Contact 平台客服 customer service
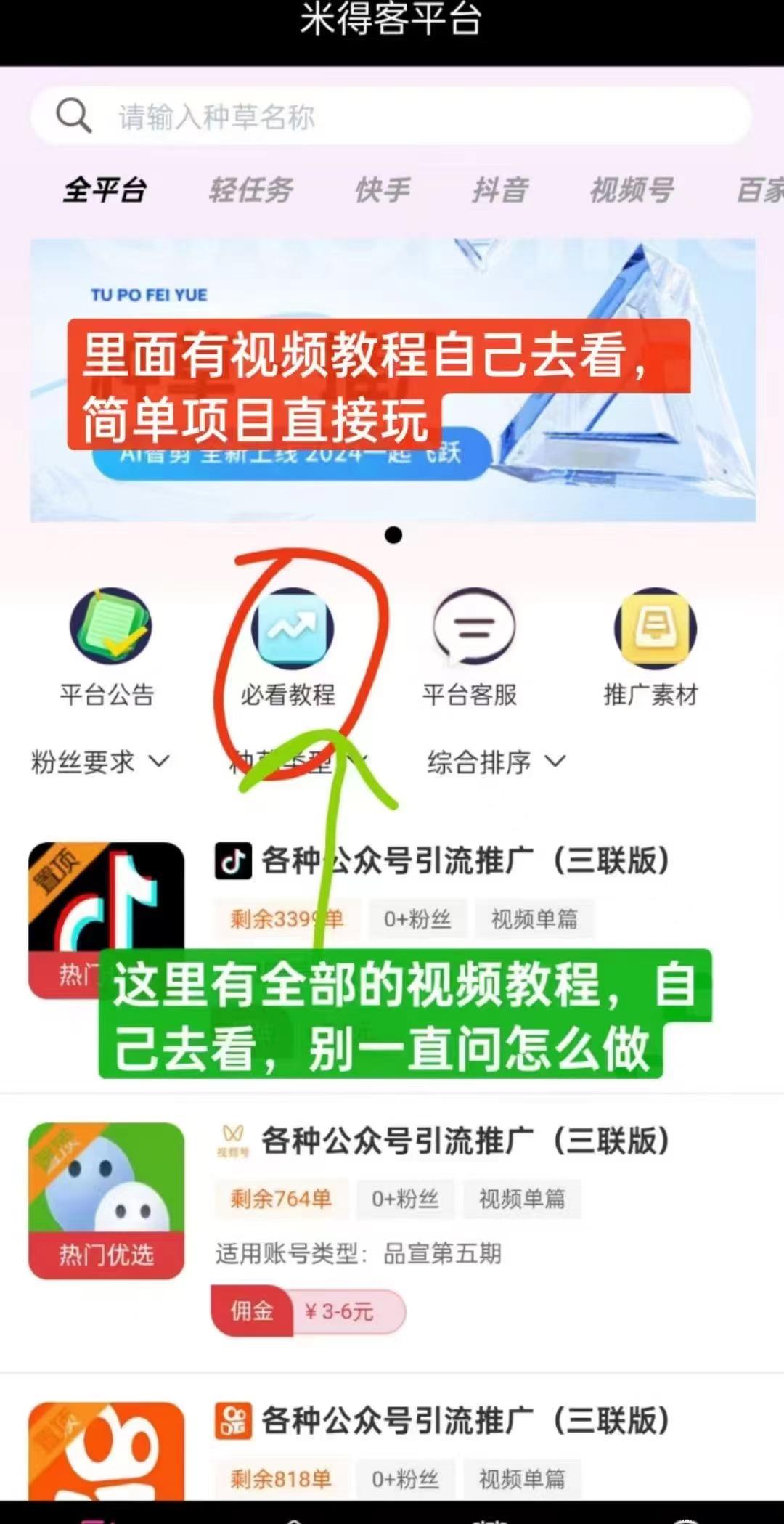The image size is (784, 1524). click(x=470, y=648)
